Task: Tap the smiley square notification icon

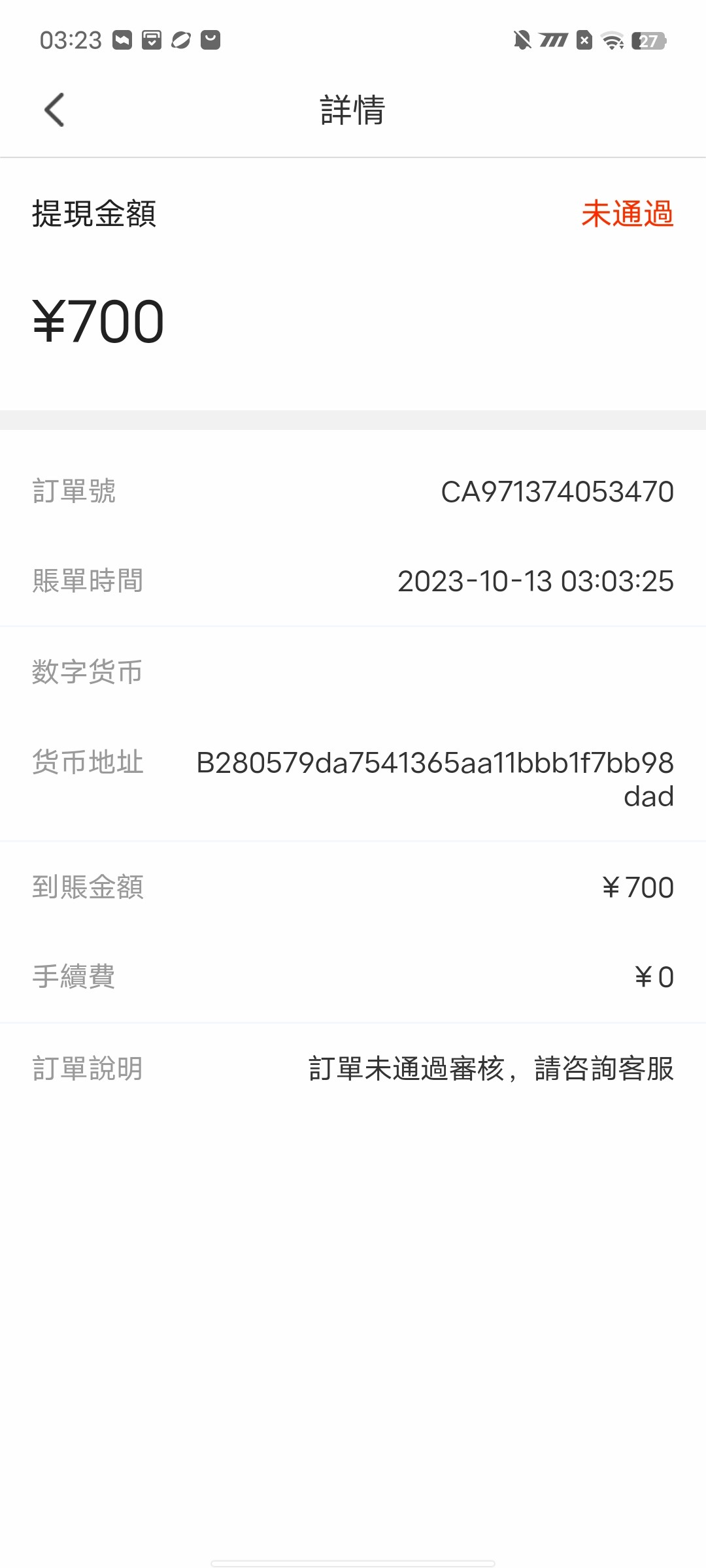Action: [210, 41]
